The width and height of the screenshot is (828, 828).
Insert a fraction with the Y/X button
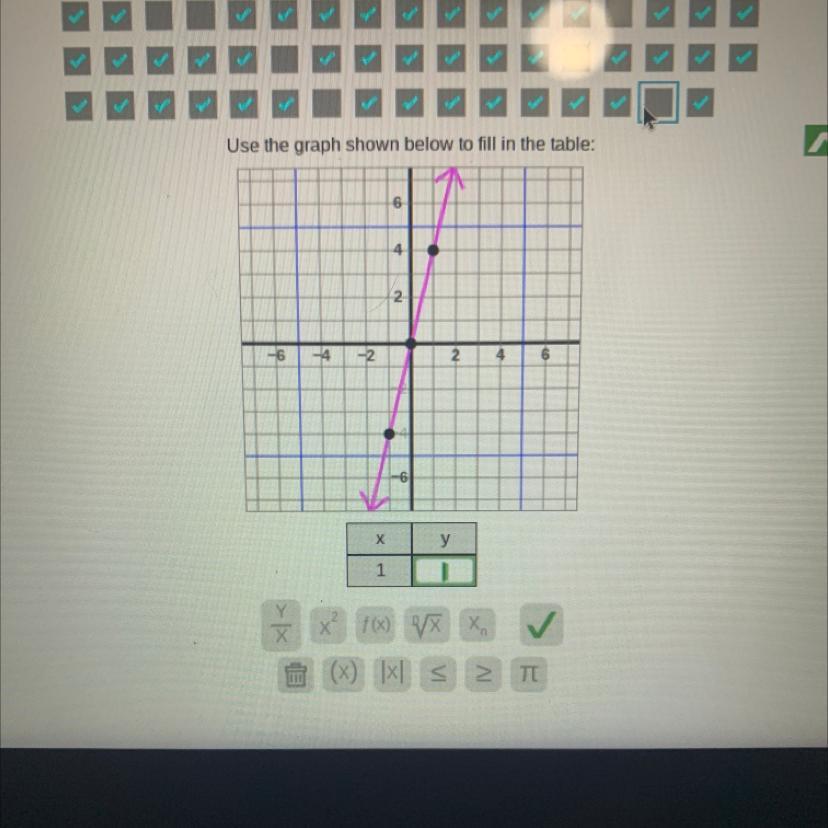(282, 624)
